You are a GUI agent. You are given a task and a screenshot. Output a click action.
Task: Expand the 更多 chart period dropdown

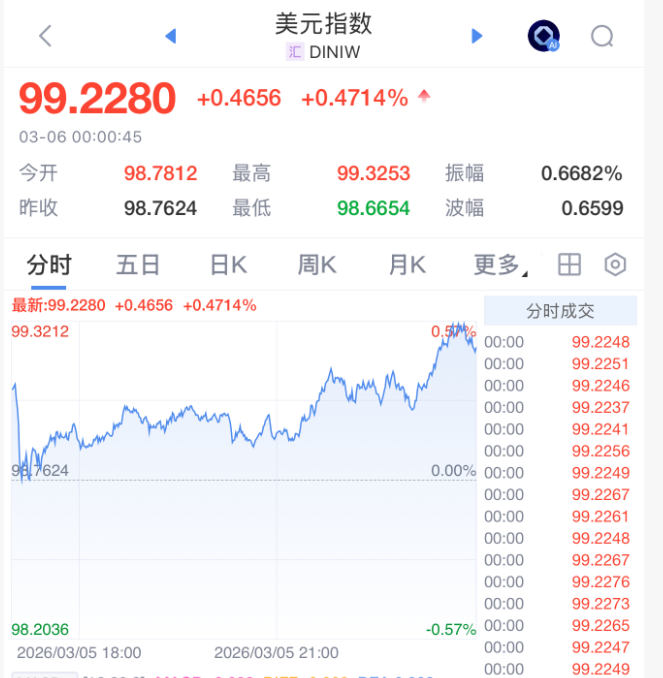[x=499, y=265]
